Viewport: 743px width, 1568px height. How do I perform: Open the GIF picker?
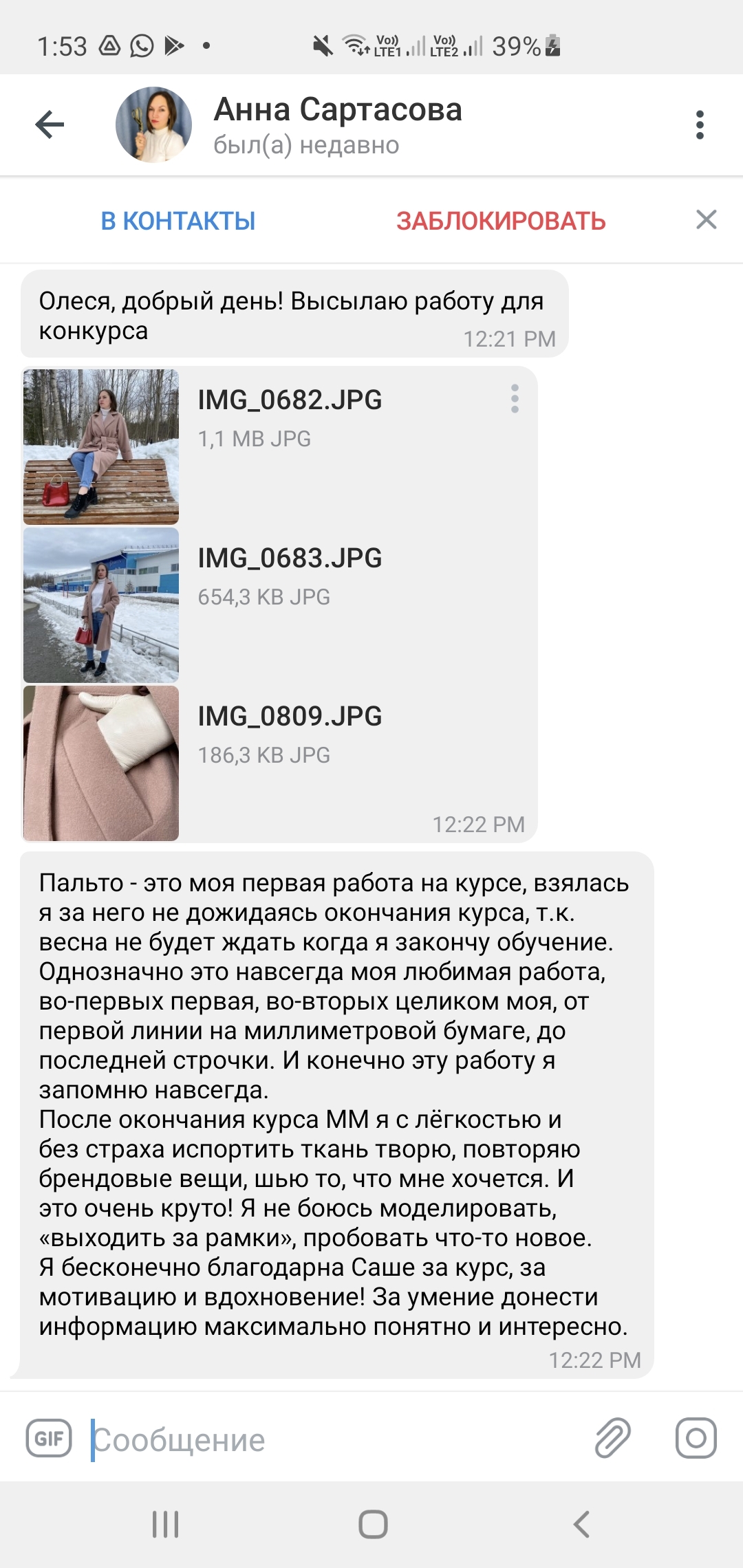pyautogui.click(x=49, y=1439)
